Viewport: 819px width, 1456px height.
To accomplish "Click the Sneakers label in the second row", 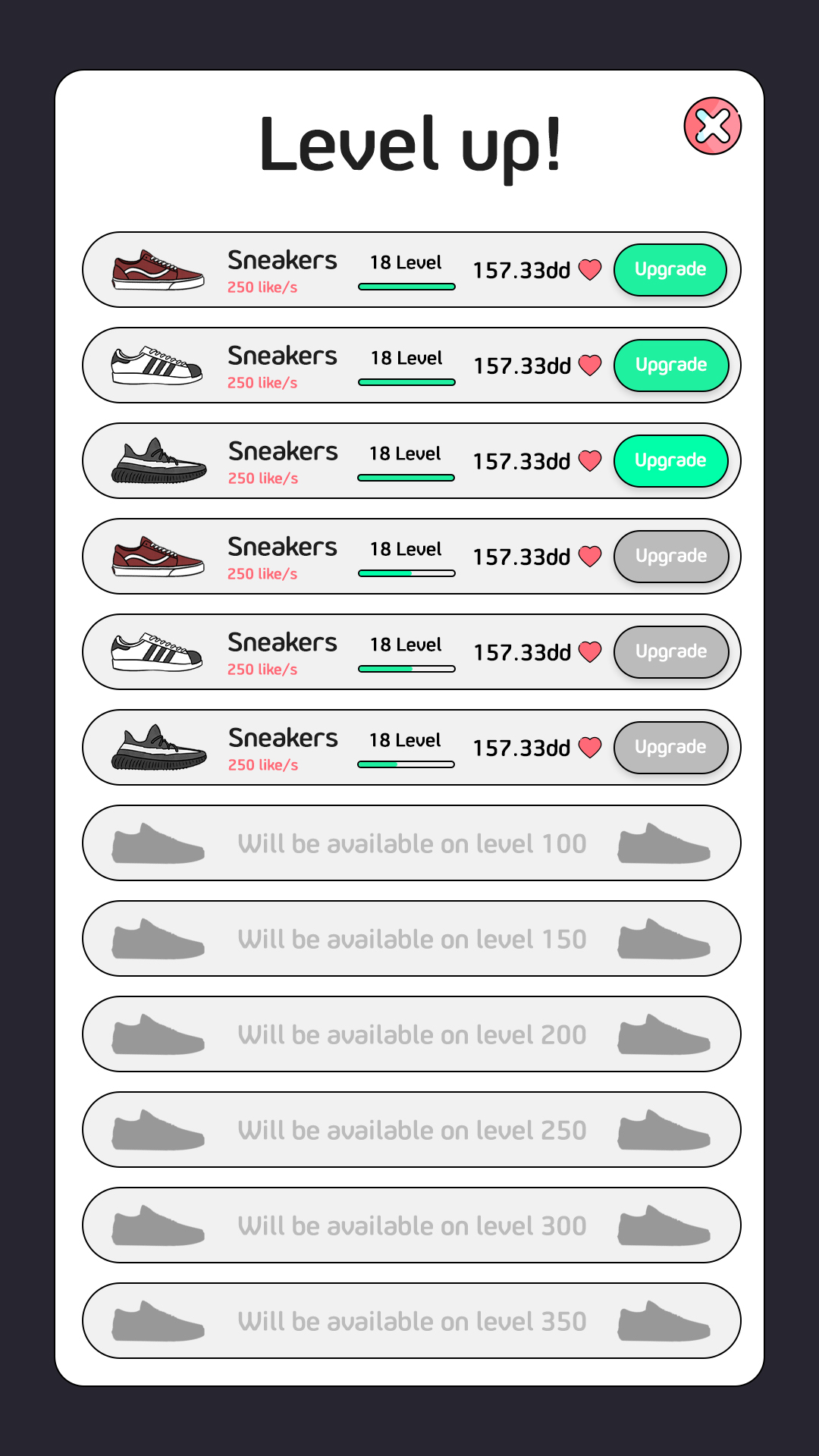I will [283, 356].
